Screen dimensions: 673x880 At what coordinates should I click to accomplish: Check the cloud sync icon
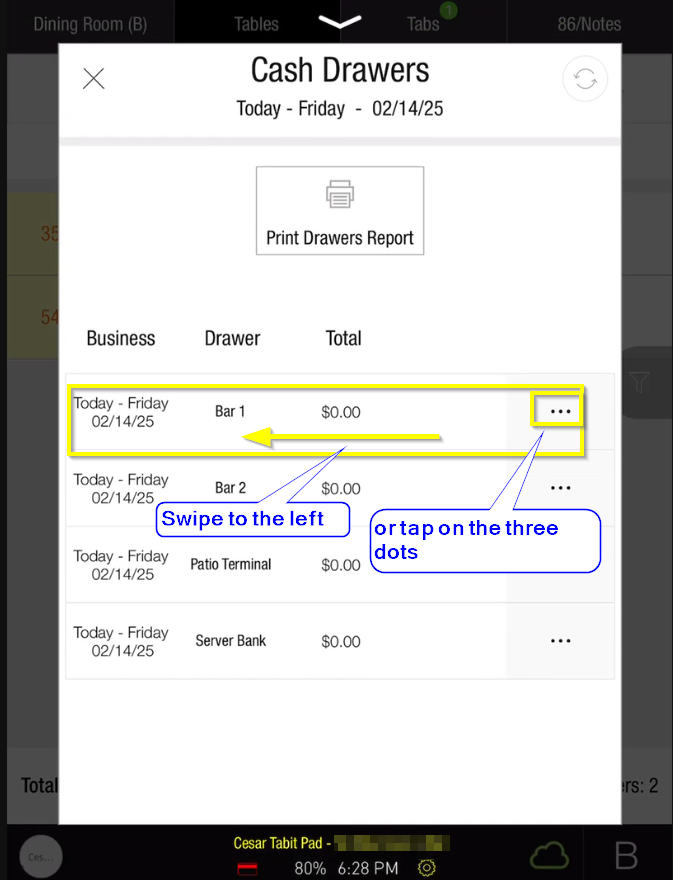coord(549,855)
